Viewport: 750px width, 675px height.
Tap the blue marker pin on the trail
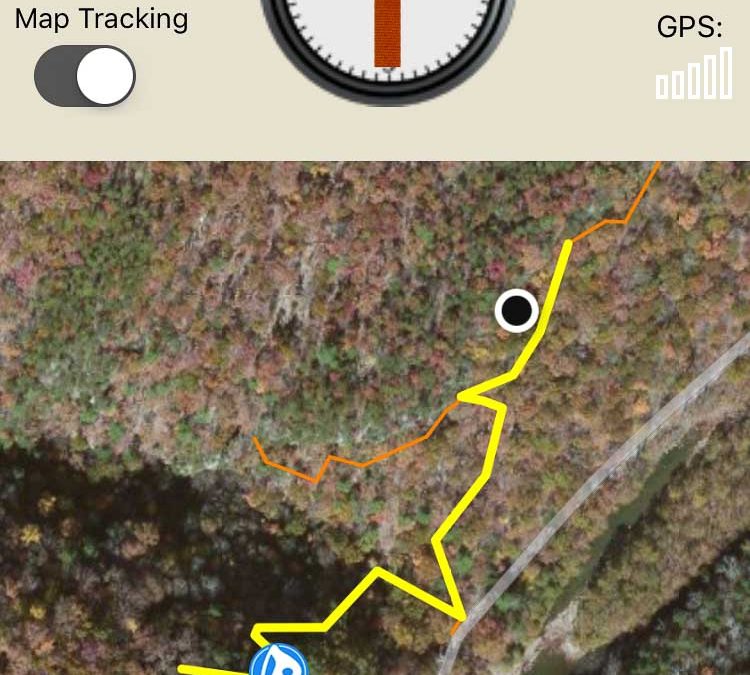tap(278, 662)
